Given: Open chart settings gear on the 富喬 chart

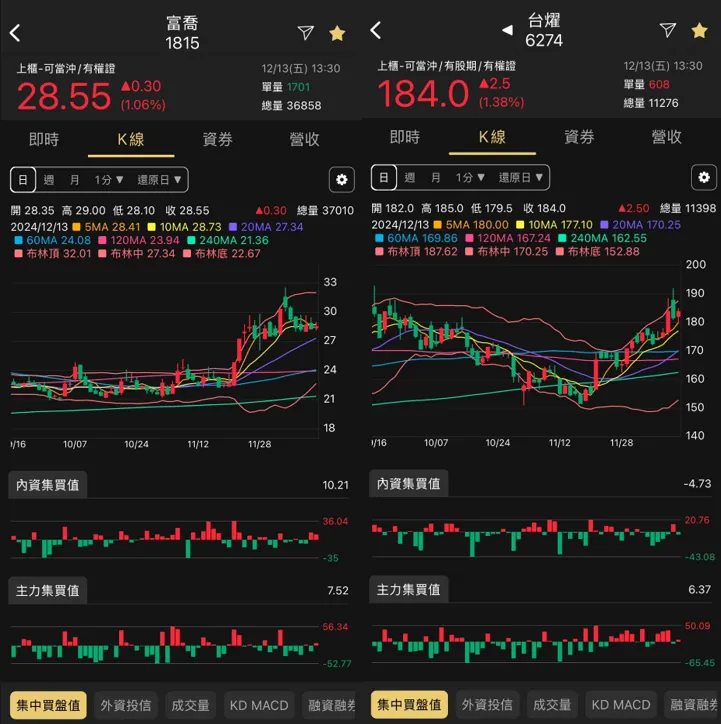Looking at the screenshot, I should (341, 179).
